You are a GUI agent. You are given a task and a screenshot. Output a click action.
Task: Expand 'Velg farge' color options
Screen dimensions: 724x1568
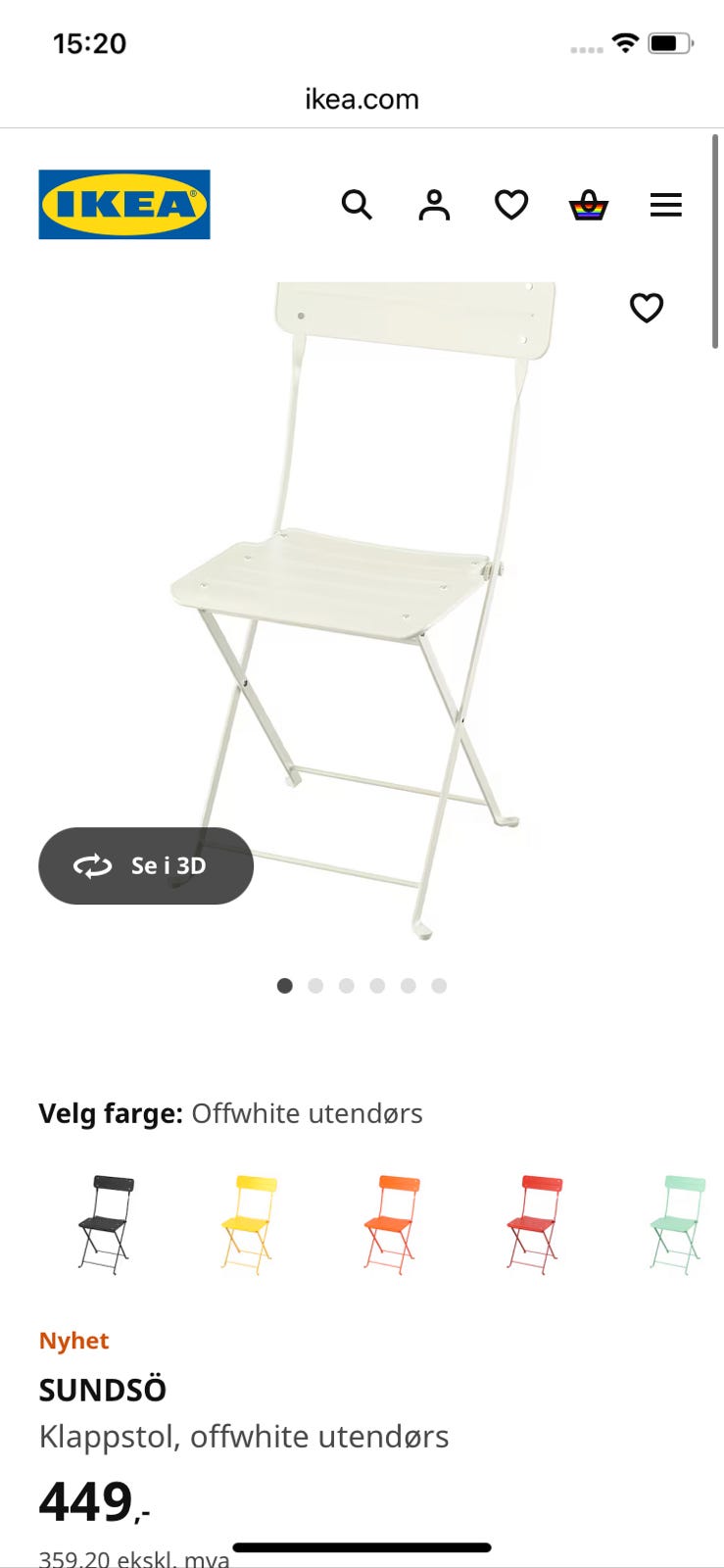point(110,1113)
